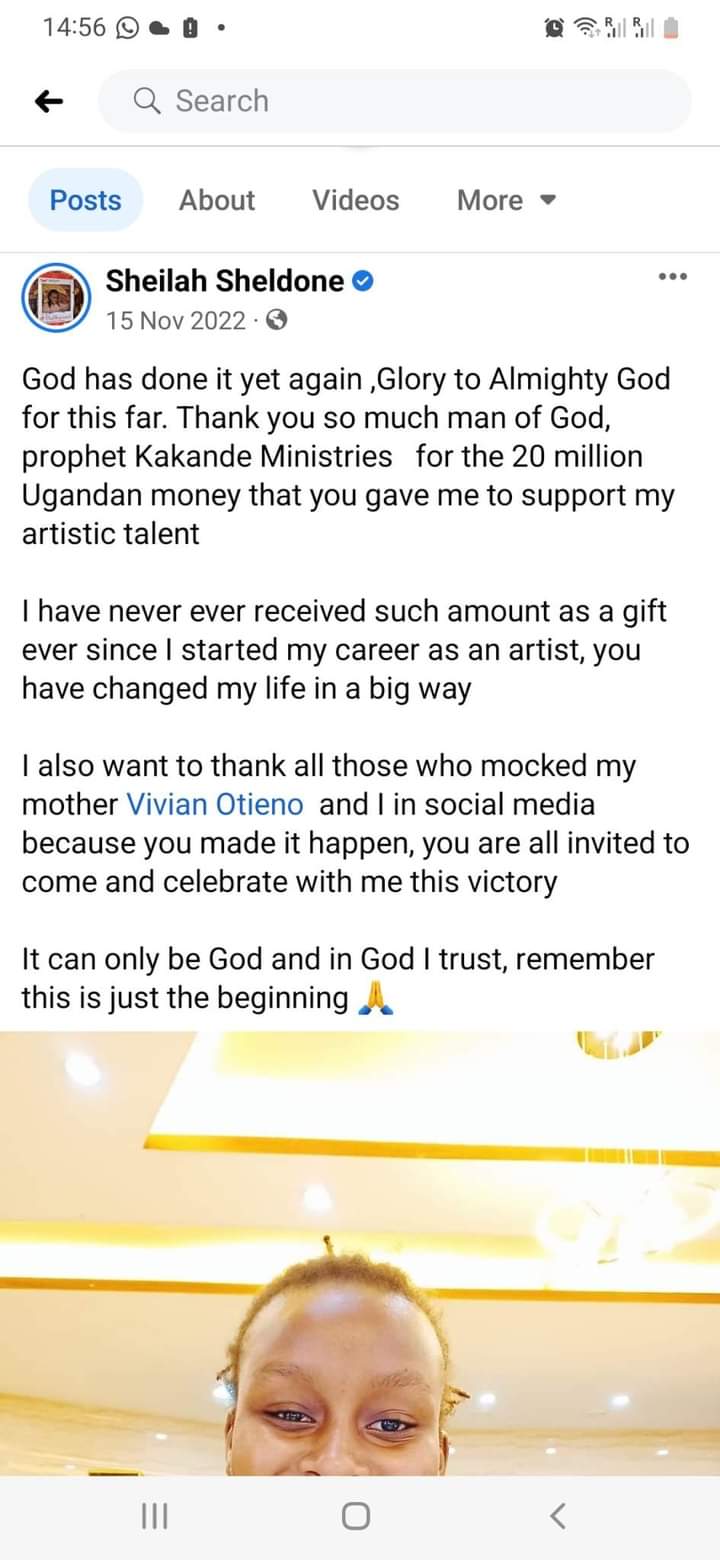Go back using the top arrow
The image size is (720, 1560).
48,101
